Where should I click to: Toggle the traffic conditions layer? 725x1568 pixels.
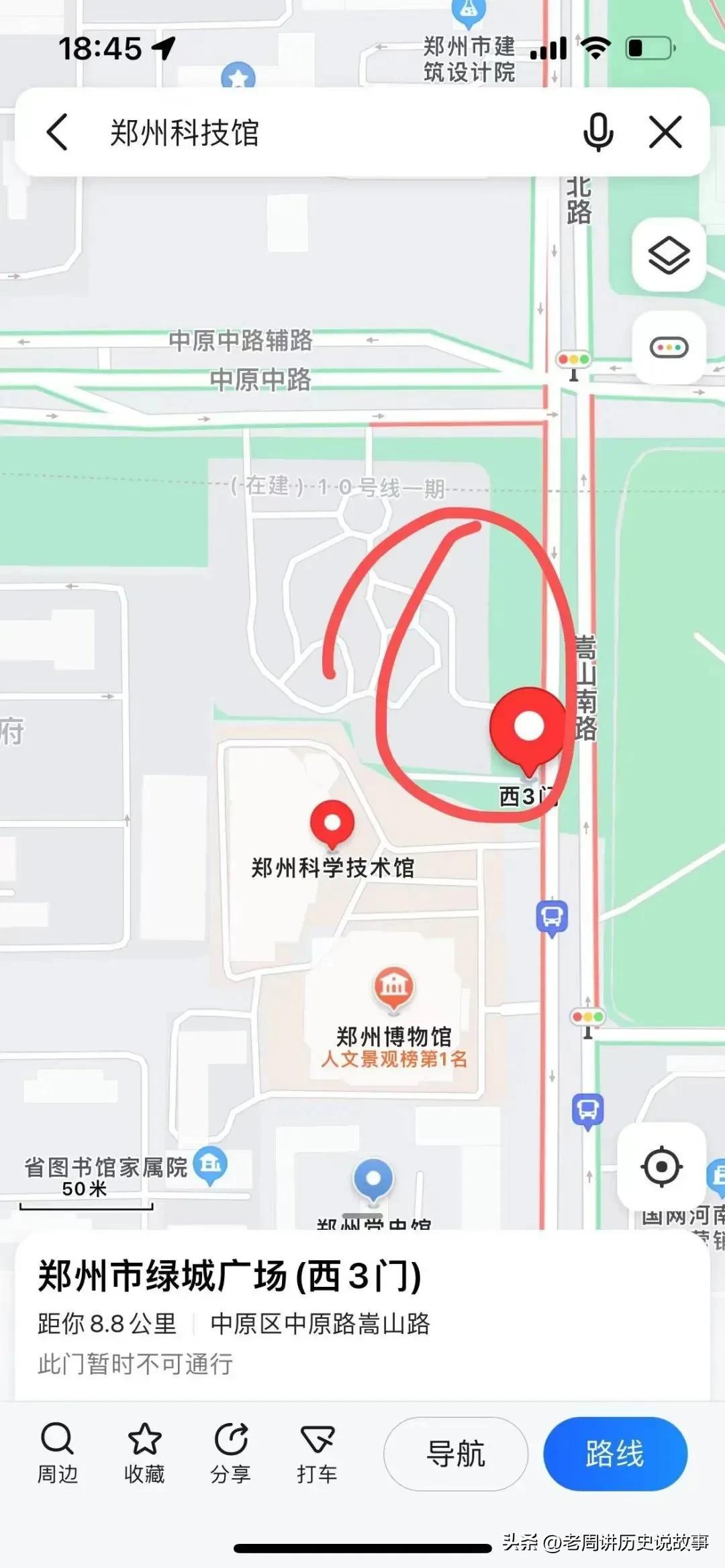click(669, 348)
